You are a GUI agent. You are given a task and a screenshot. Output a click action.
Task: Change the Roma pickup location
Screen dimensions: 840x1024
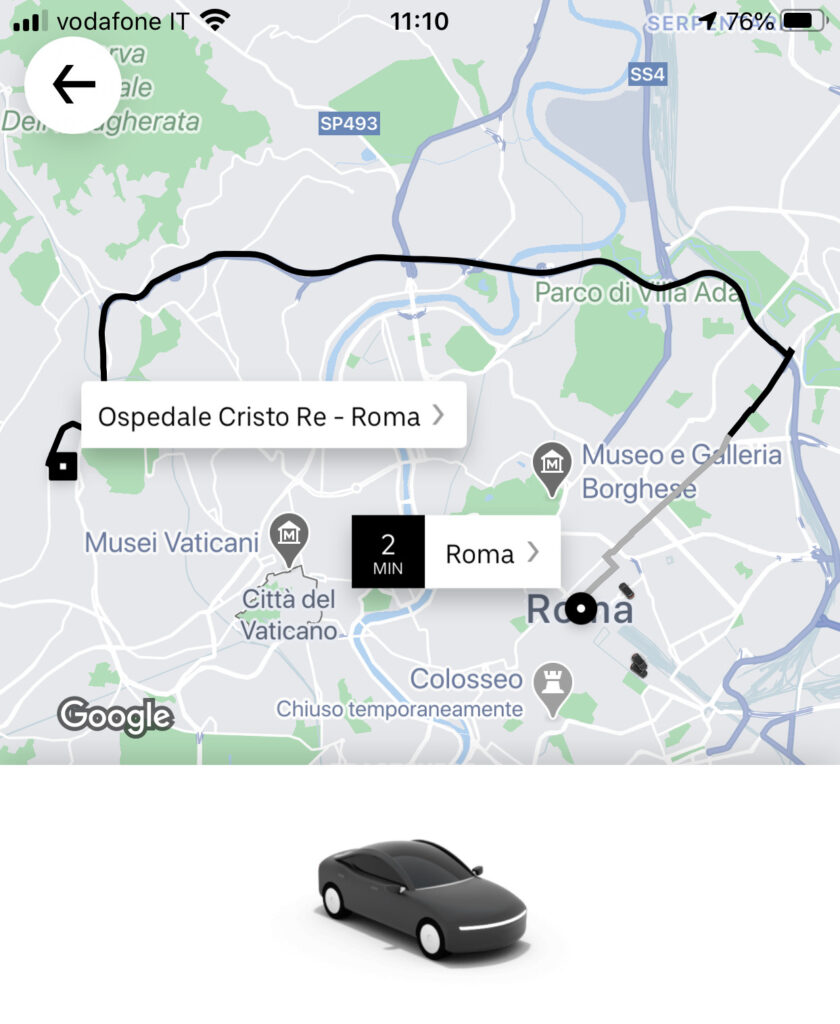[x=490, y=553]
